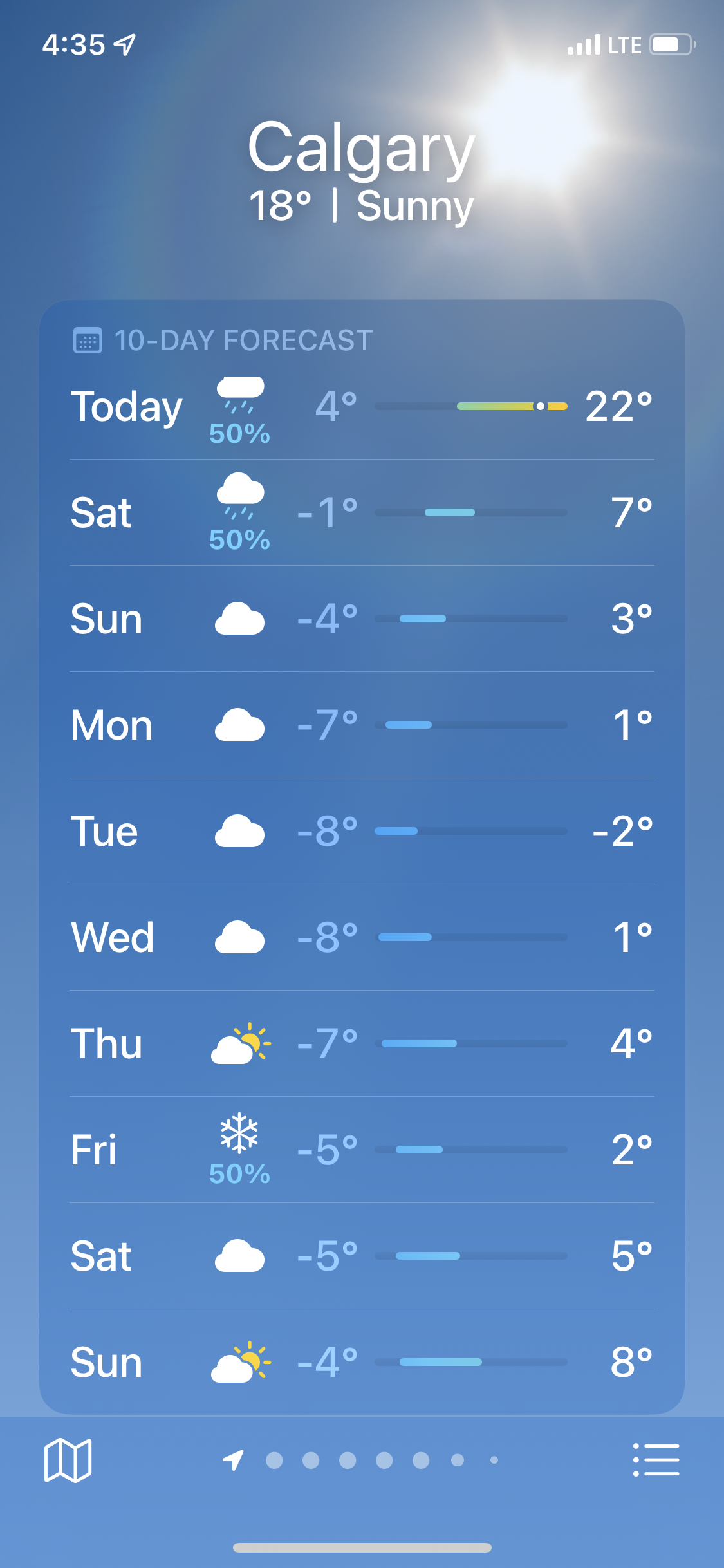This screenshot has width=724, height=1568.
Task: Tap the page indicator dots
Action: [366, 1460]
